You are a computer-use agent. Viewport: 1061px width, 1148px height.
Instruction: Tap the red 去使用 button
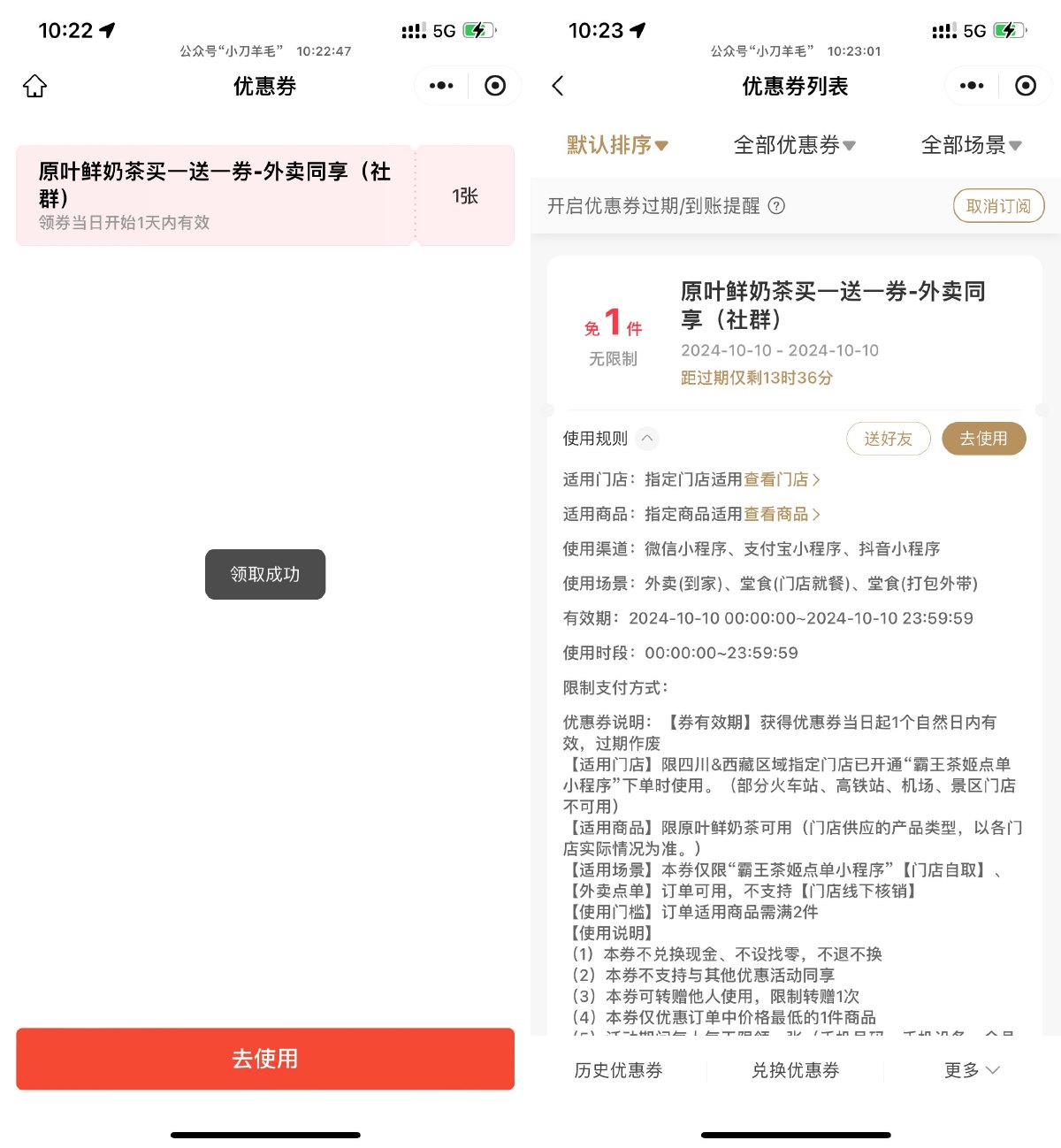[x=264, y=1059]
